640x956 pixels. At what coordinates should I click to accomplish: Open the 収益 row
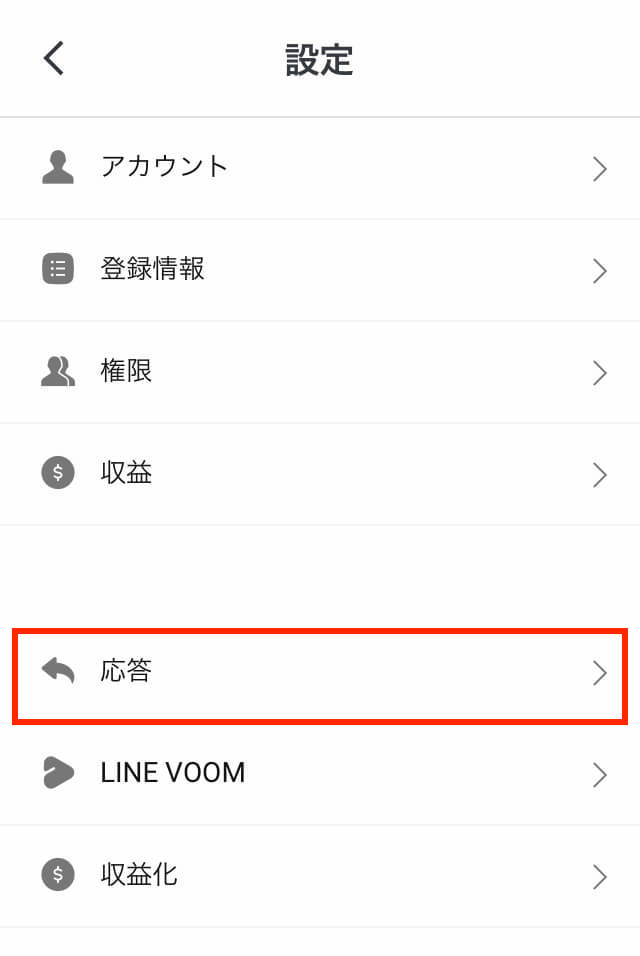pyautogui.click(x=320, y=474)
